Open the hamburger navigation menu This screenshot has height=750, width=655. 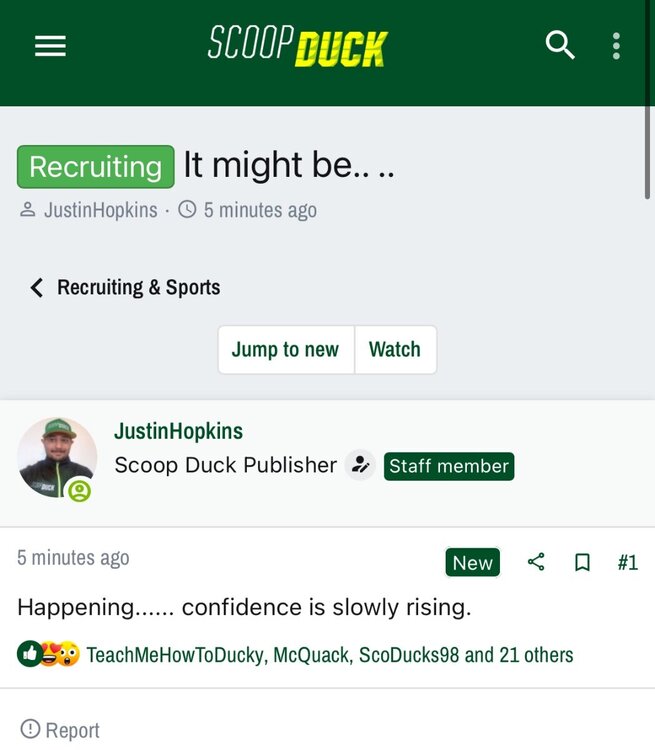pyautogui.click(x=50, y=46)
